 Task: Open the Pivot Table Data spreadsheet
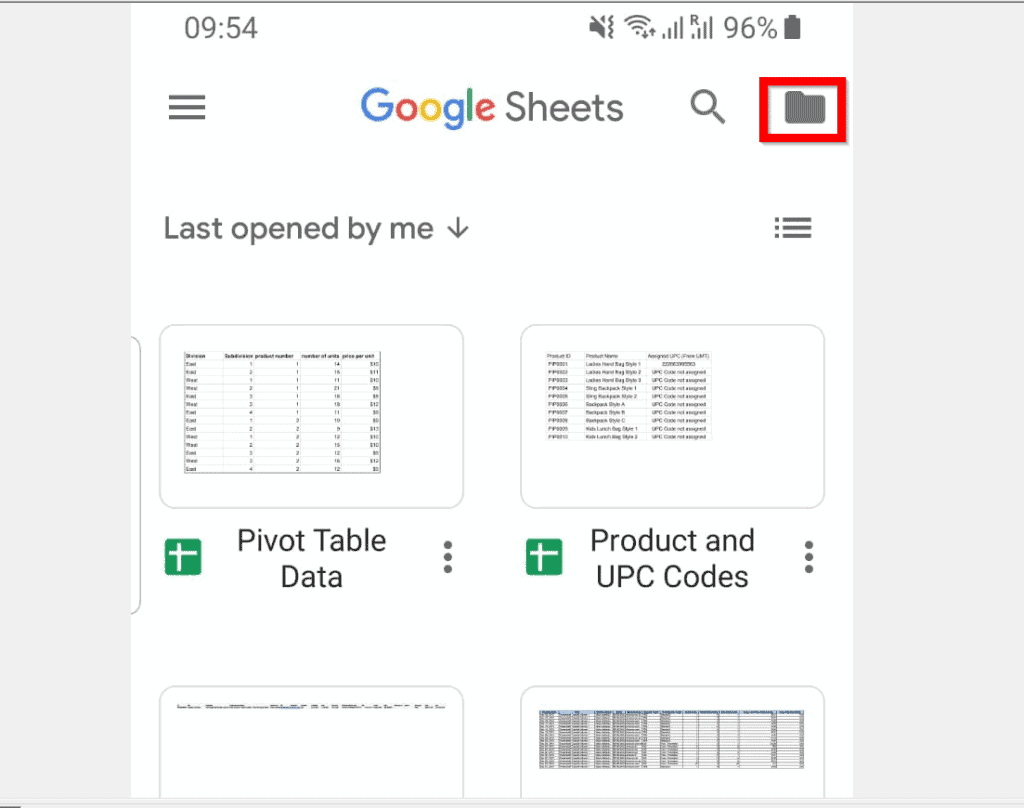tap(311, 416)
